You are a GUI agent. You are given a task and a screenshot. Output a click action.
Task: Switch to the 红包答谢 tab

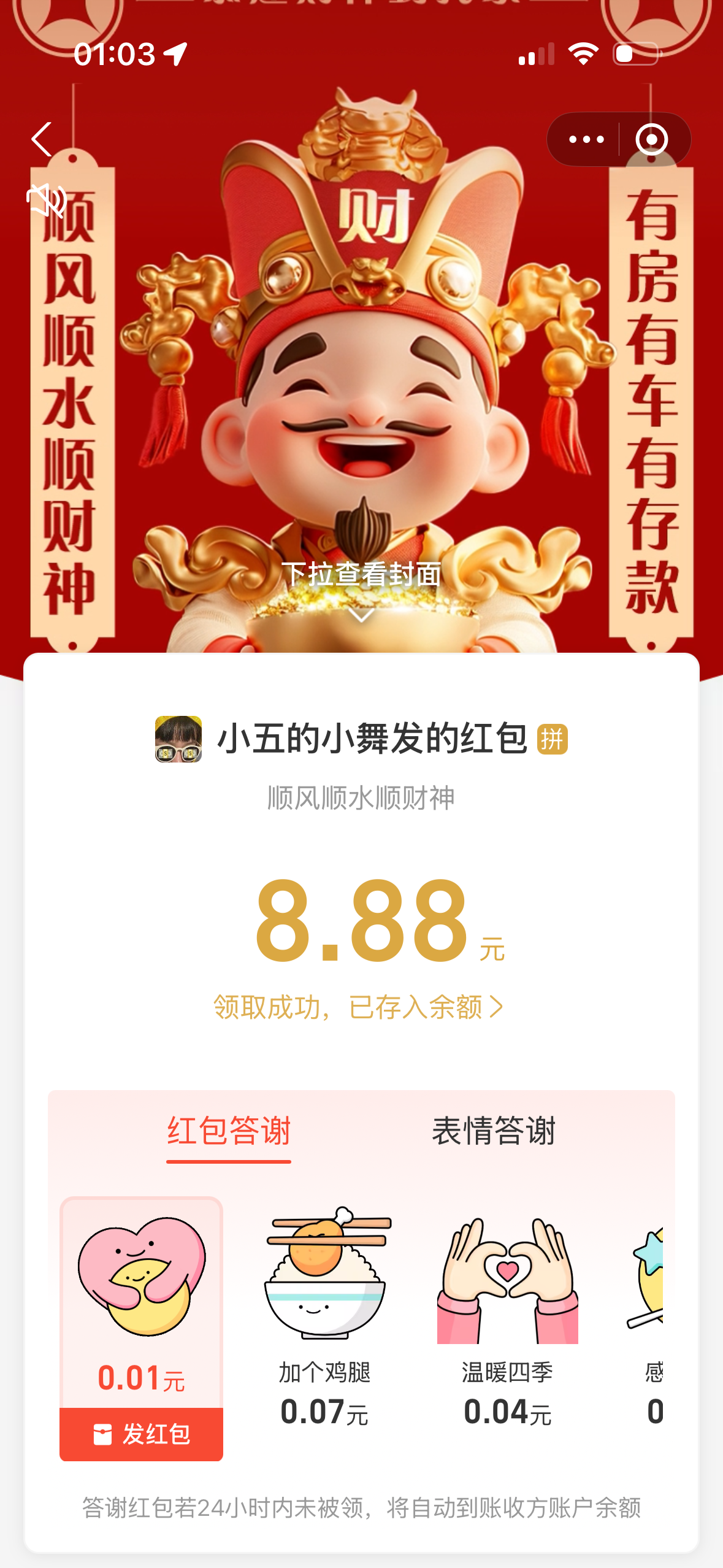coord(229,1131)
